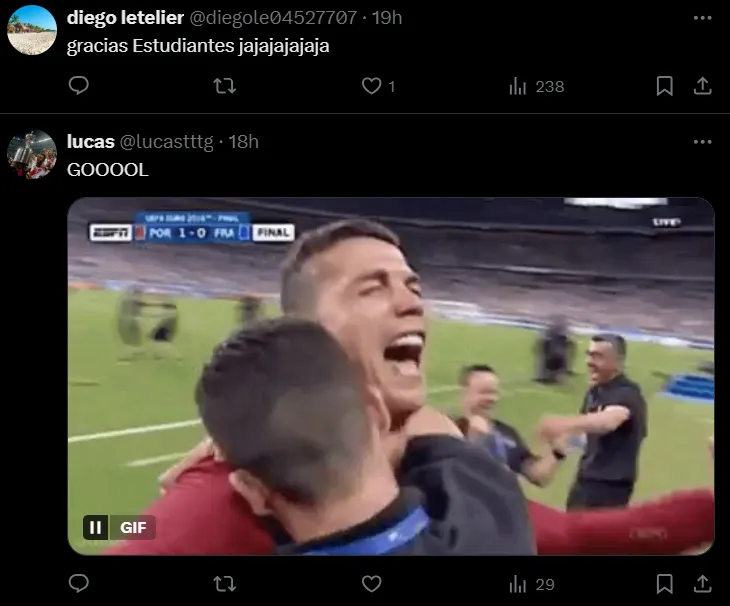730x606 pixels.
Task: Reply to lucas's GOOOOL post
Action: pos(79,583)
